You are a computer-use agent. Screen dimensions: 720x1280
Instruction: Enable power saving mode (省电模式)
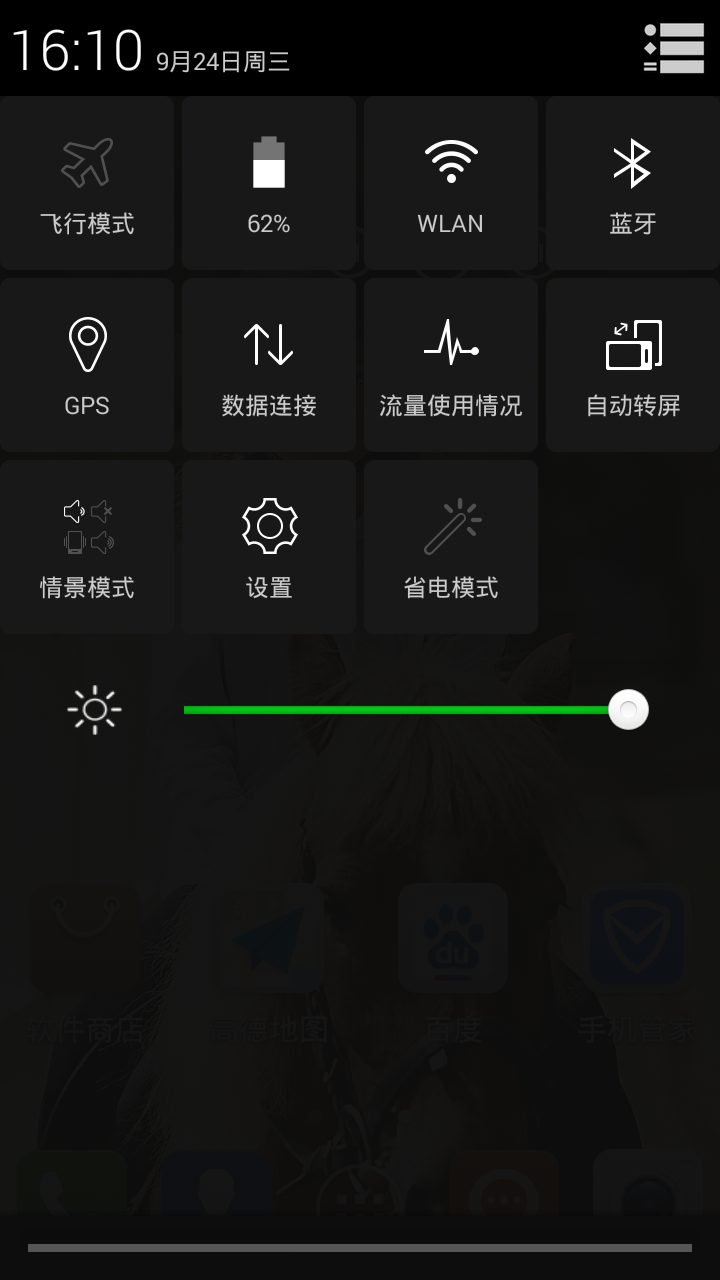point(451,547)
